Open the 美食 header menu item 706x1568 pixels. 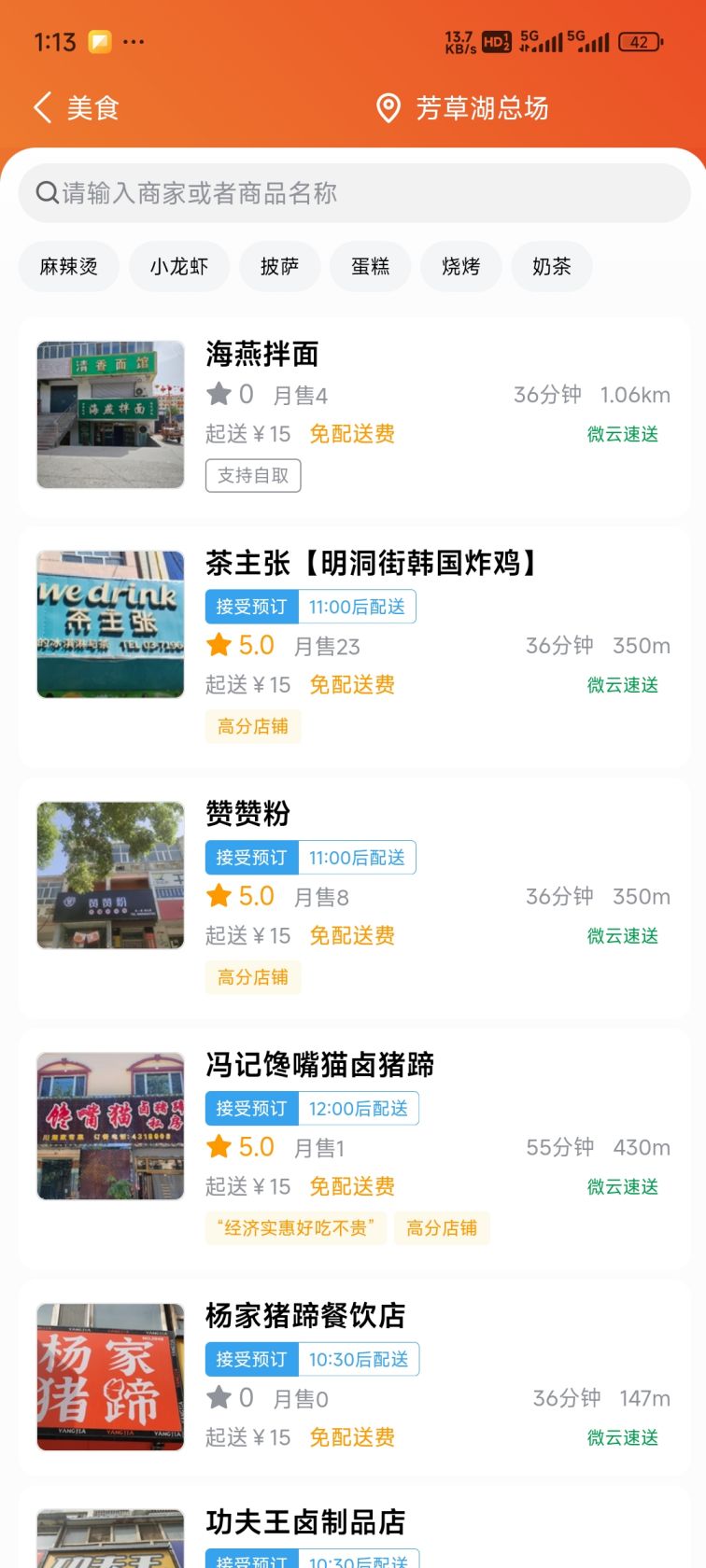click(92, 108)
